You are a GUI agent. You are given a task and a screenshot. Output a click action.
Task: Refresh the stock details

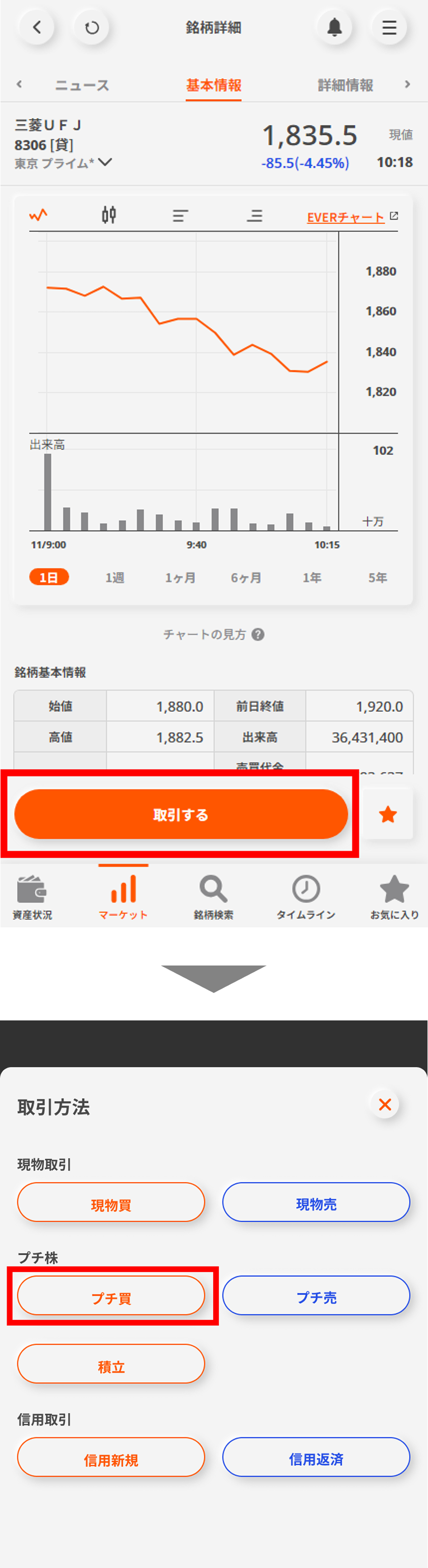coord(92,27)
